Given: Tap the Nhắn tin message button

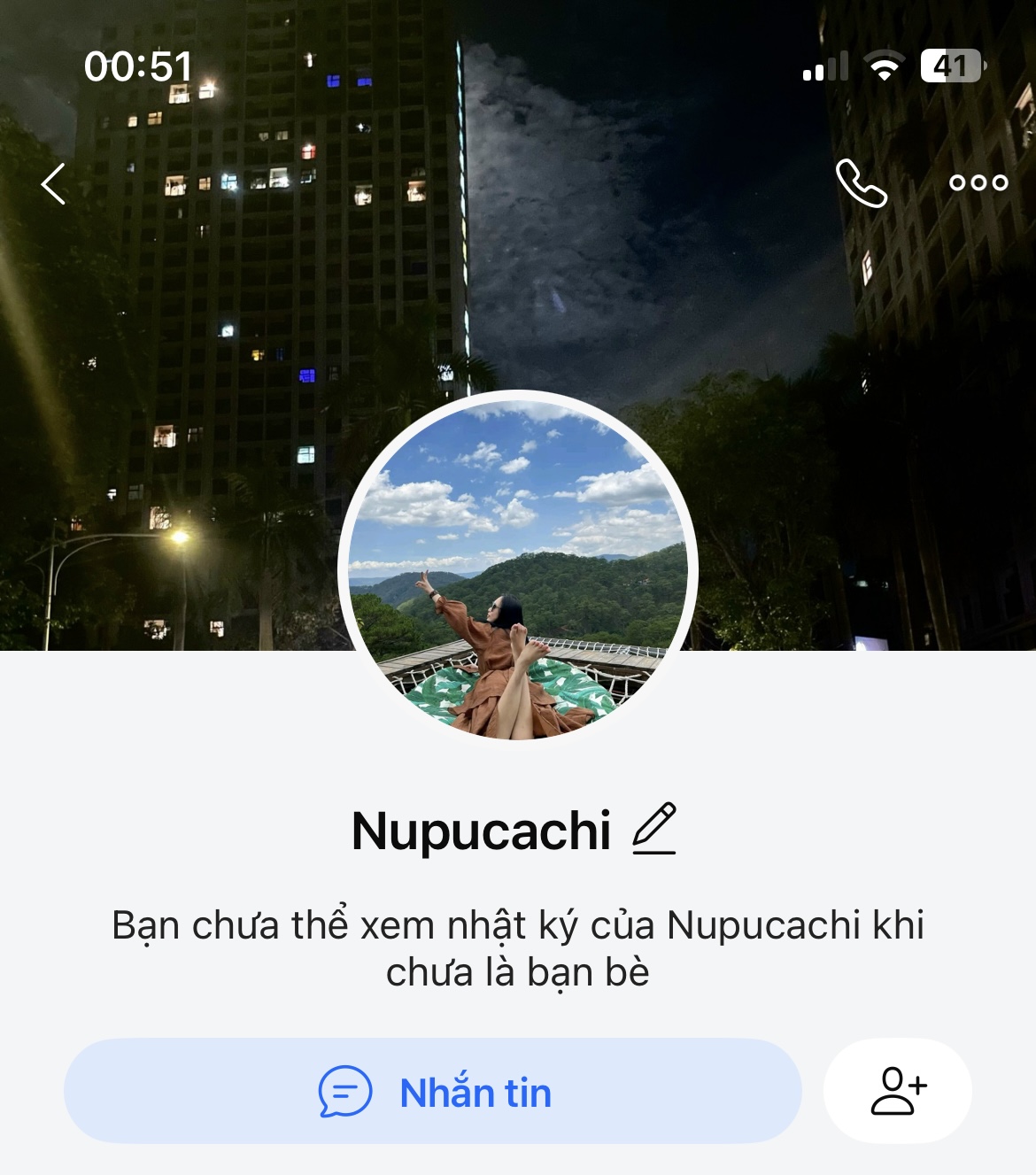Looking at the screenshot, I should pos(433,1091).
